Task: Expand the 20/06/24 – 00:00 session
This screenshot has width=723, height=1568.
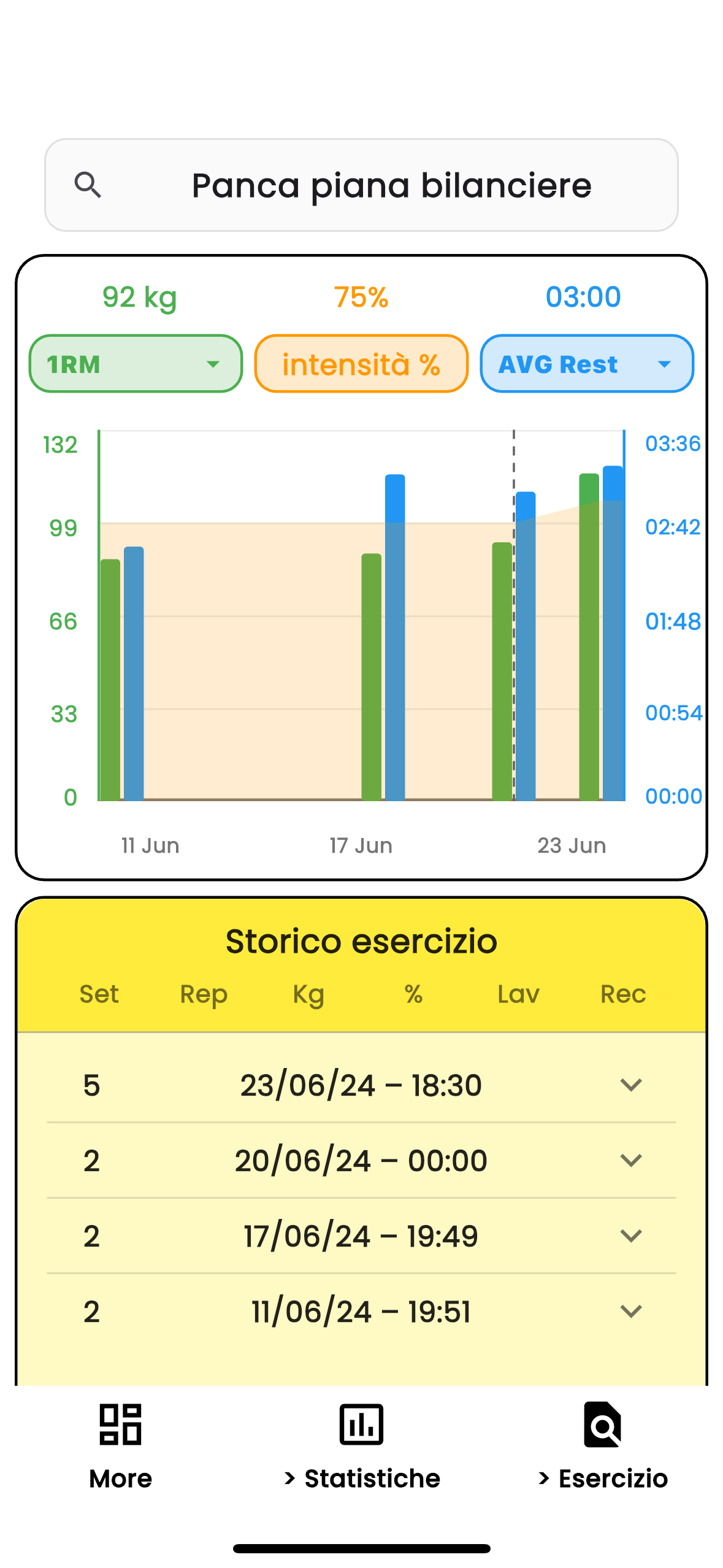Action: pos(630,1160)
